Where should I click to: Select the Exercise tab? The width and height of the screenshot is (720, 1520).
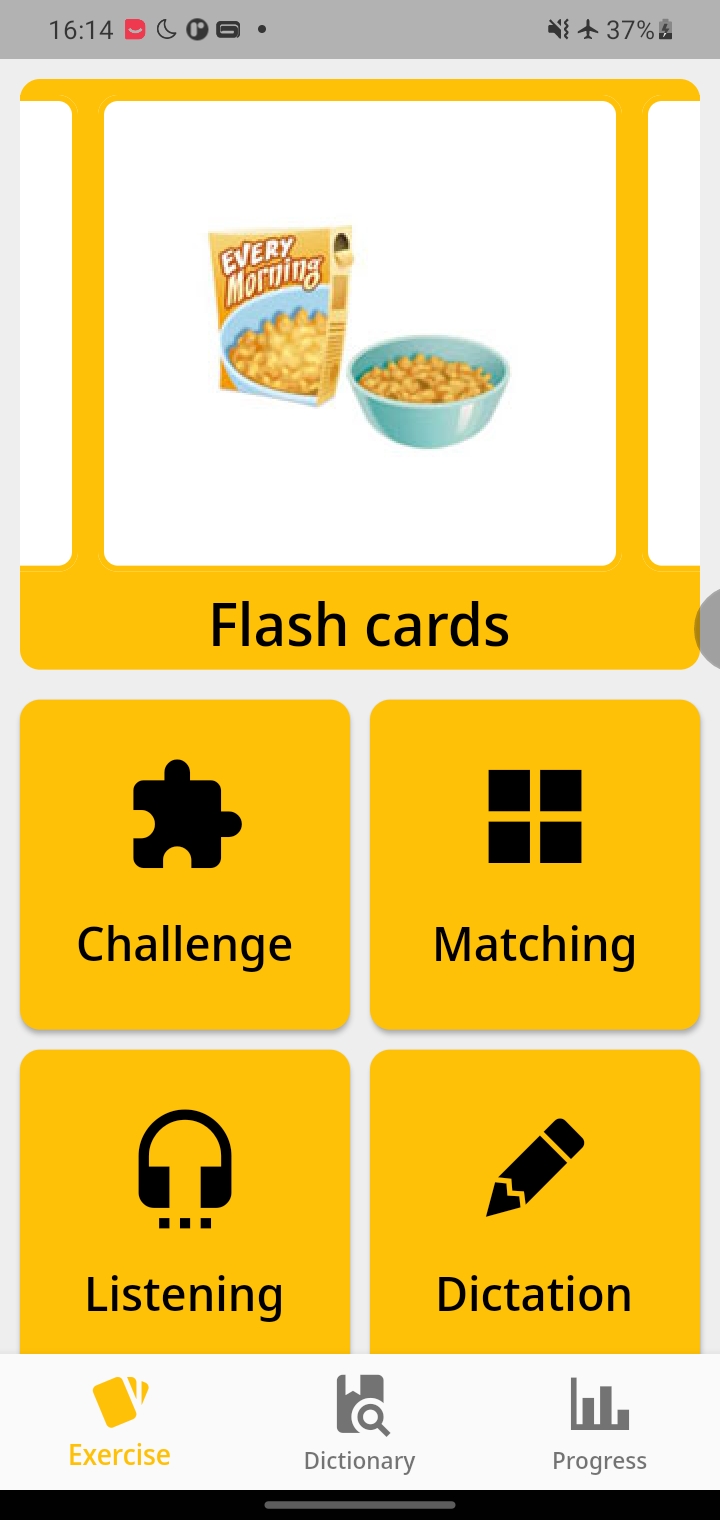[x=120, y=1422]
